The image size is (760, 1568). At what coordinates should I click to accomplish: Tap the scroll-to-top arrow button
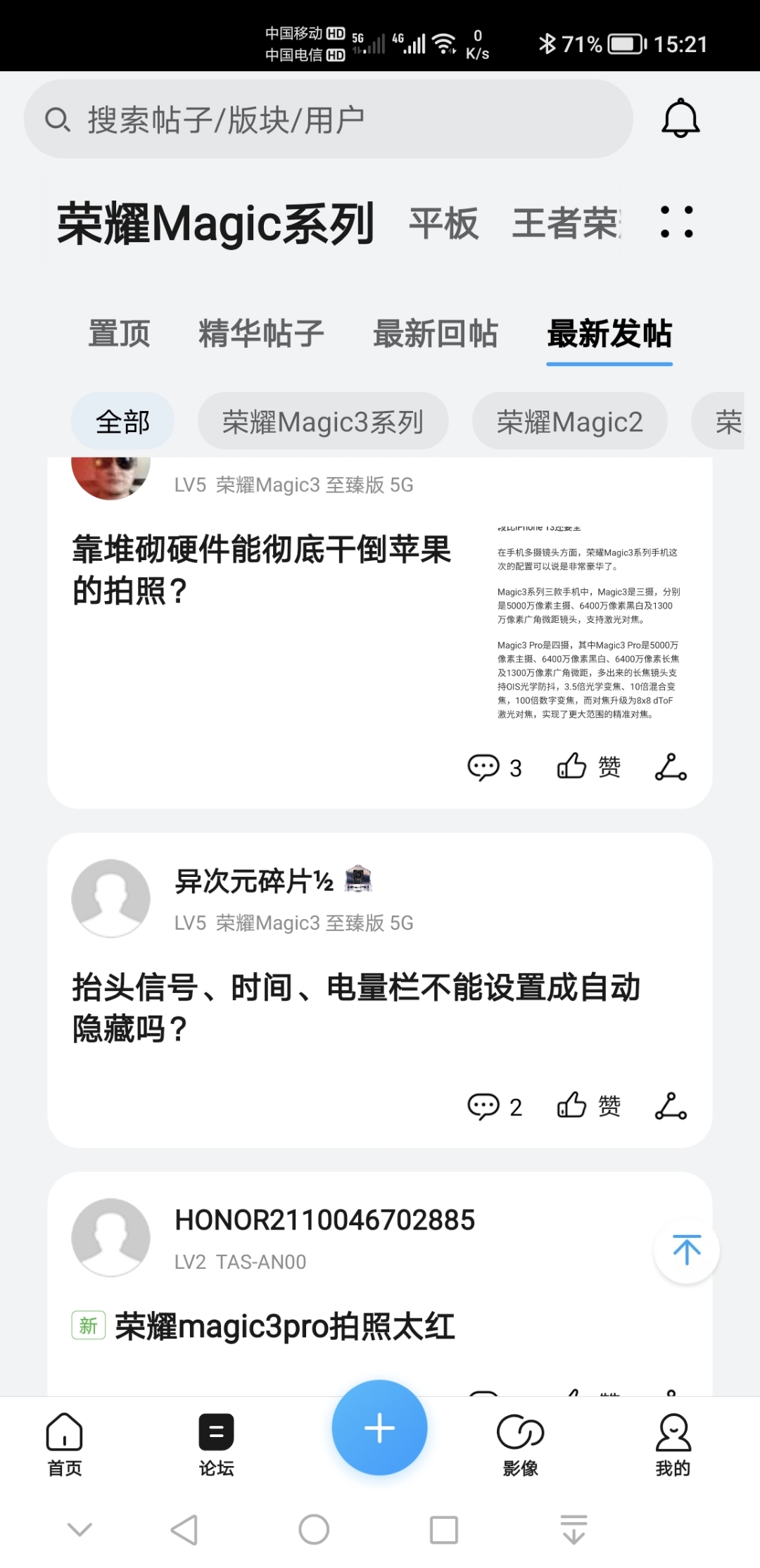(687, 1250)
